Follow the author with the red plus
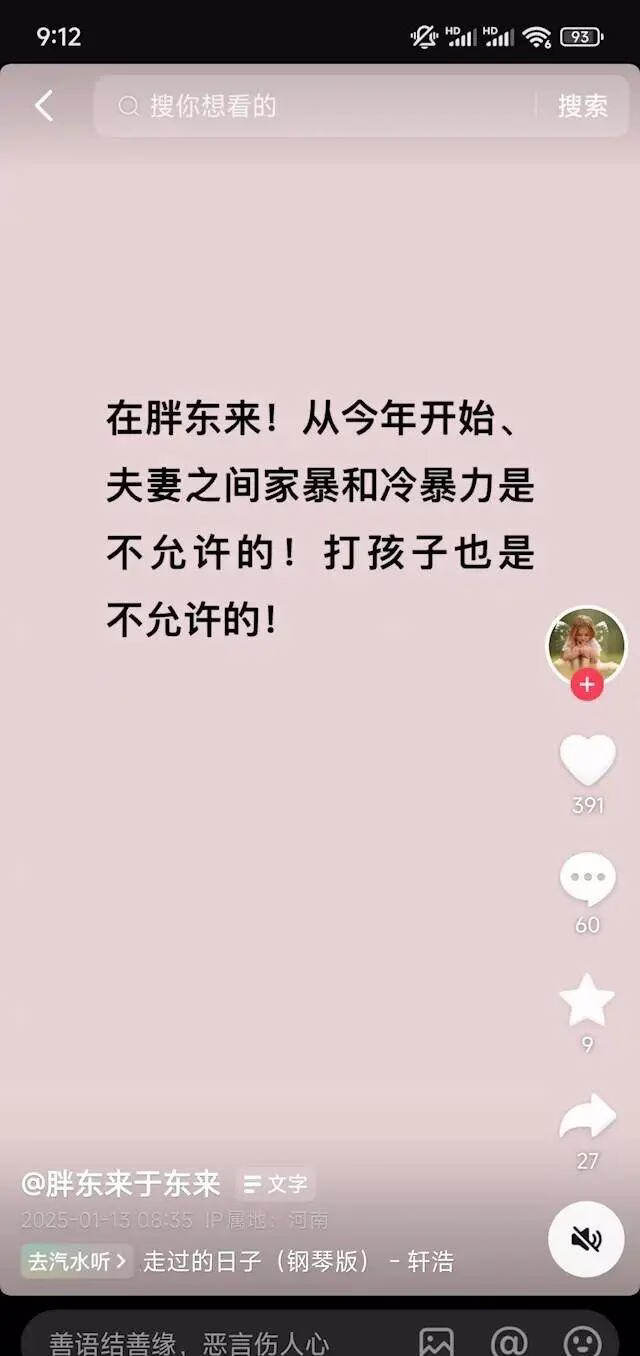 (x=586, y=686)
